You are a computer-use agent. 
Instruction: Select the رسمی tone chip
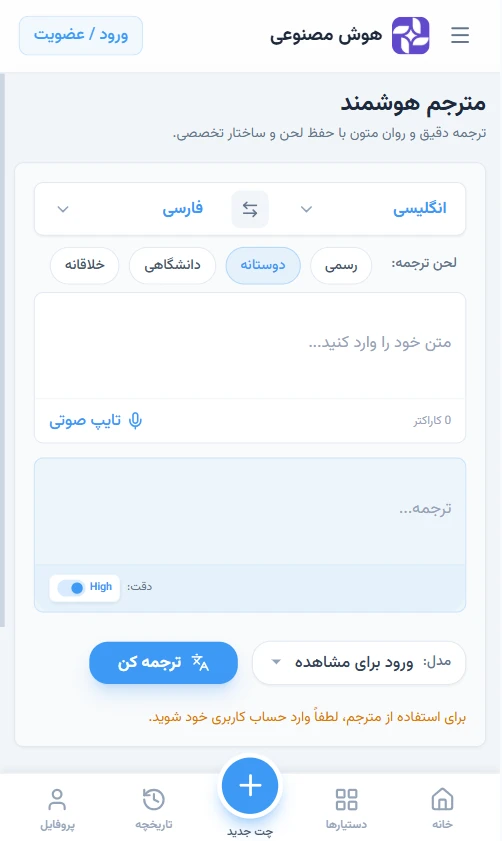341,265
